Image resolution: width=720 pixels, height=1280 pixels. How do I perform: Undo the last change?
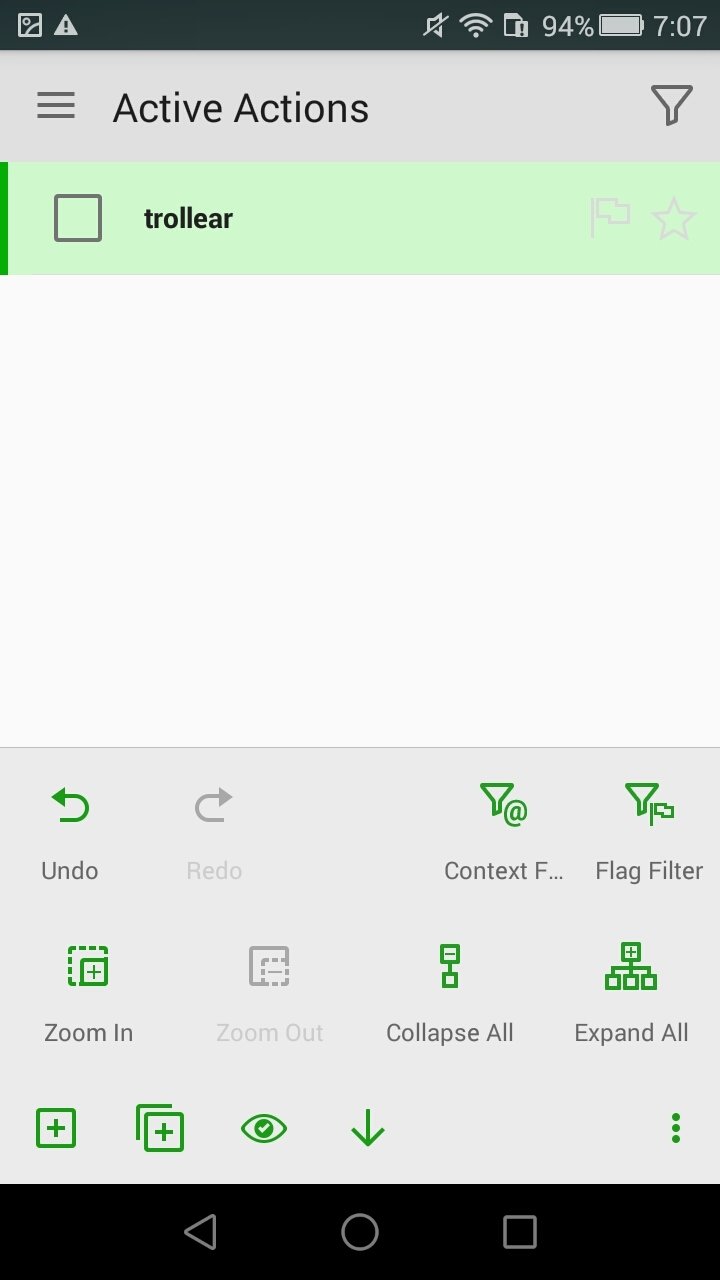click(70, 833)
